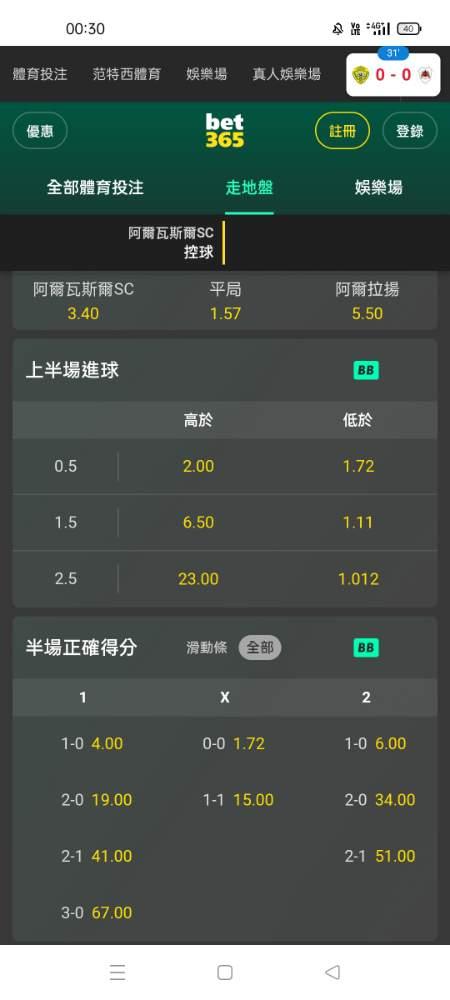This screenshot has width=450, height=1000.
Task: Bet over 0.5 first-half goals at 2.00
Action: (x=198, y=466)
